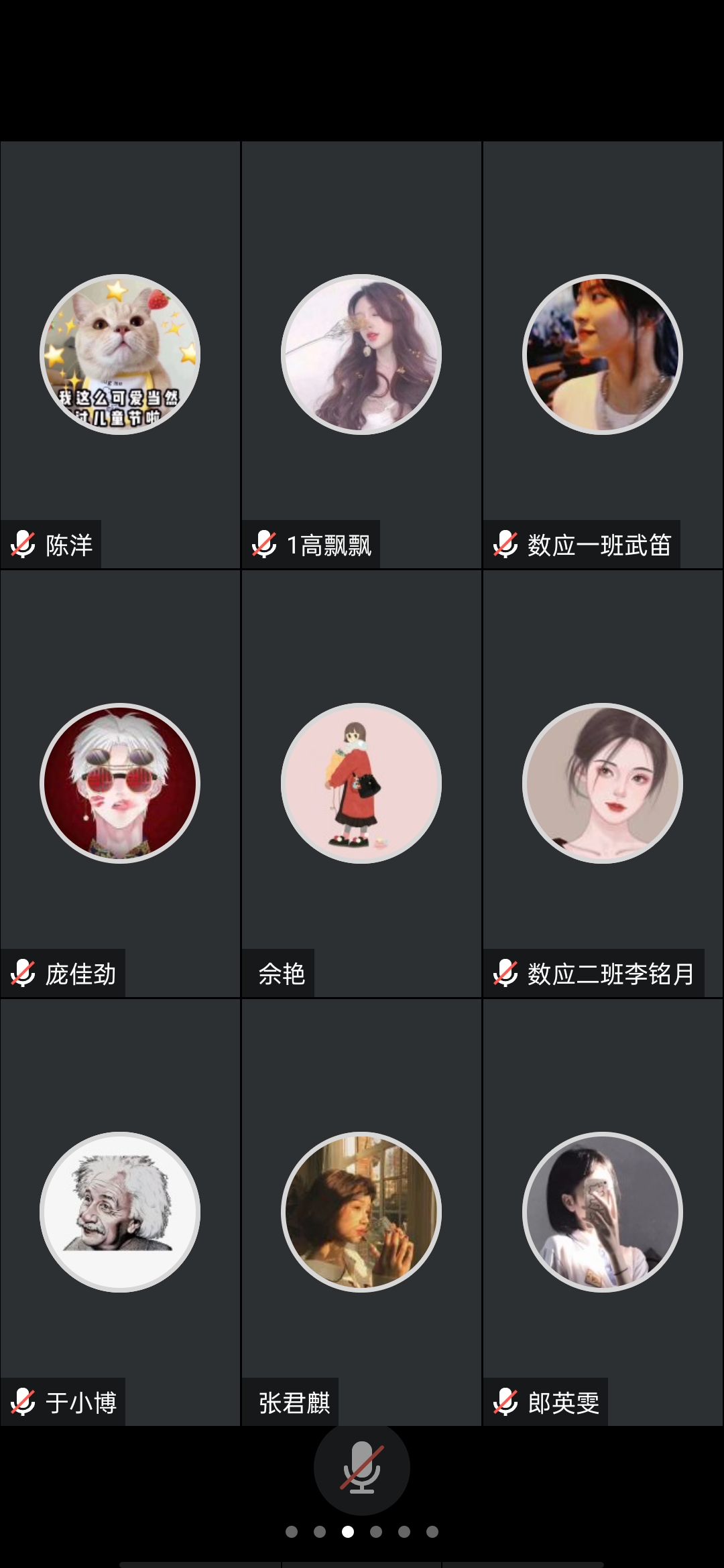This screenshot has width=724, height=1568.
Task: Open 1高飘飘's video tile
Action: click(x=361, y=355)
